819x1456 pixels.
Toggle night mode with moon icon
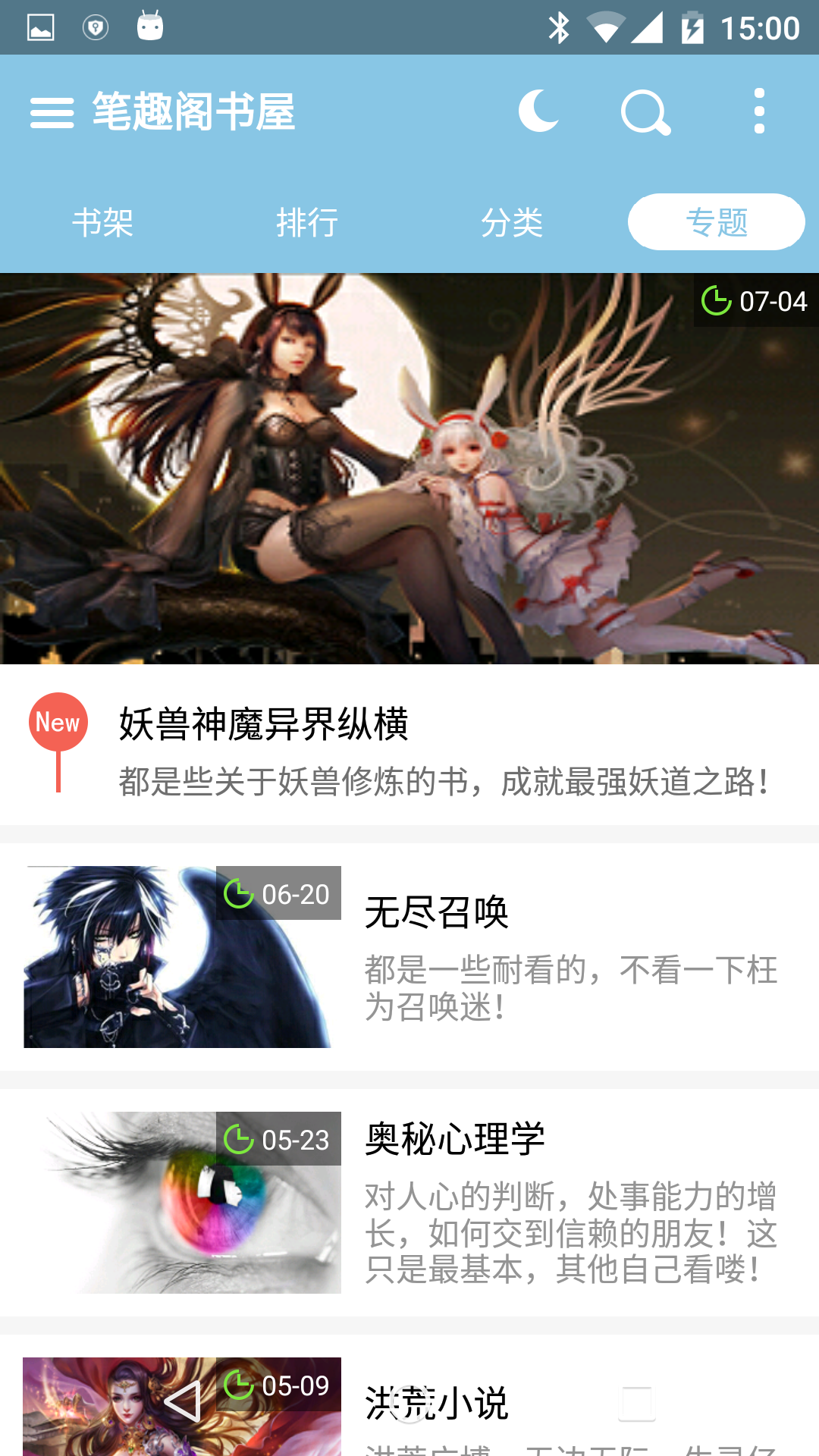(539, 111)
